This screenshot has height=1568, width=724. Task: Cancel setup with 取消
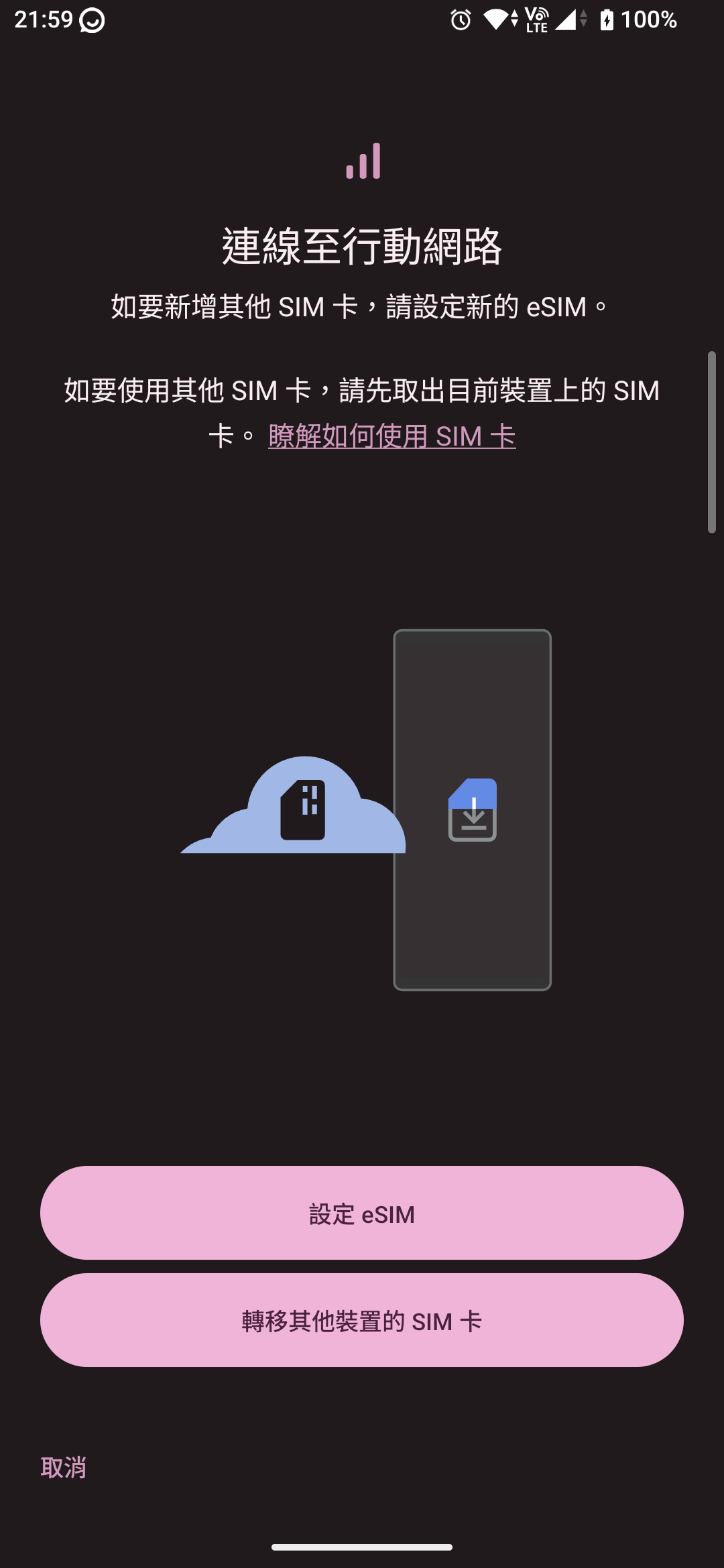click(x=64, y=1467)
